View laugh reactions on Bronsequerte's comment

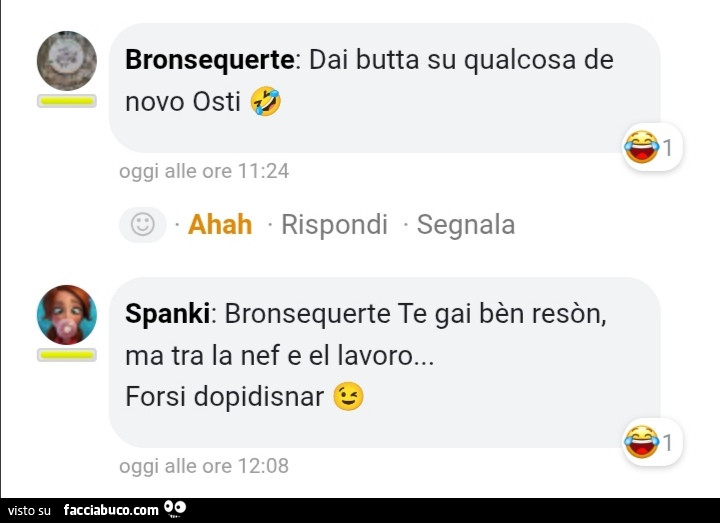(x=650, y=148)
